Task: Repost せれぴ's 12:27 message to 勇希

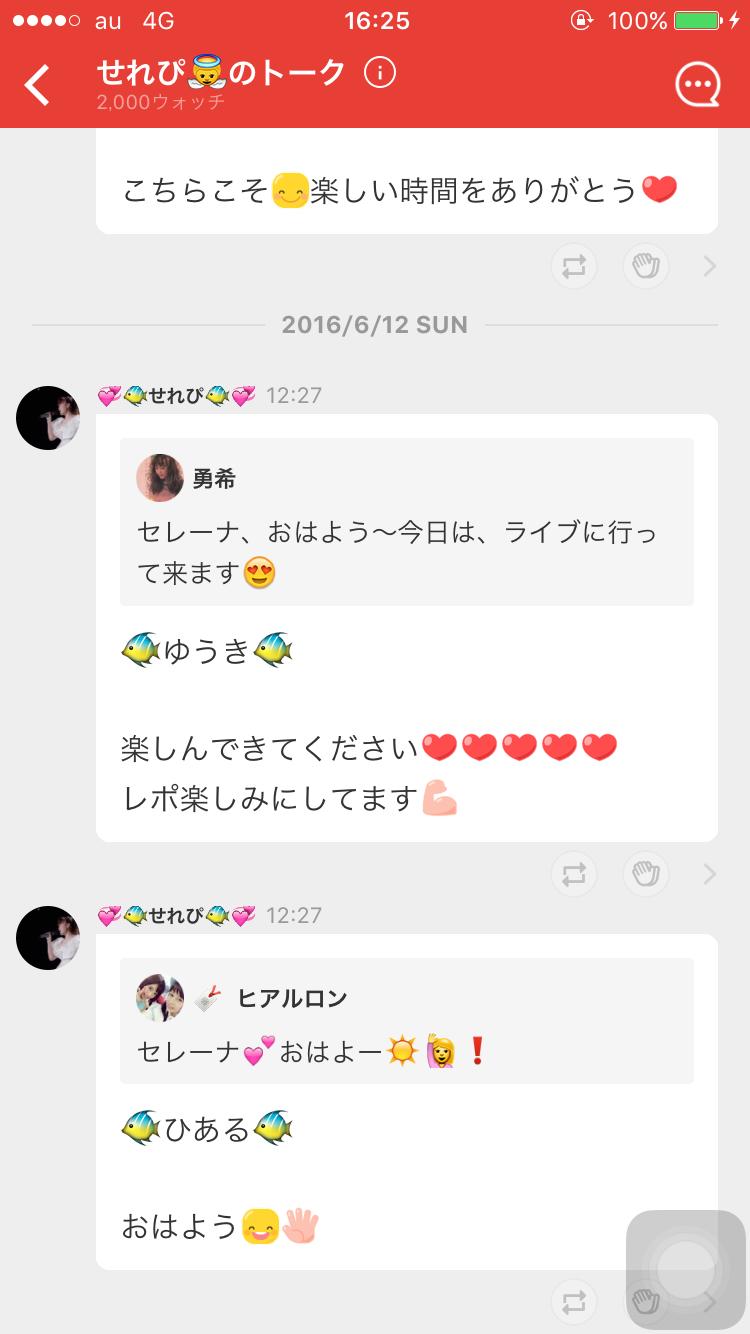Action: click(573, 874)
